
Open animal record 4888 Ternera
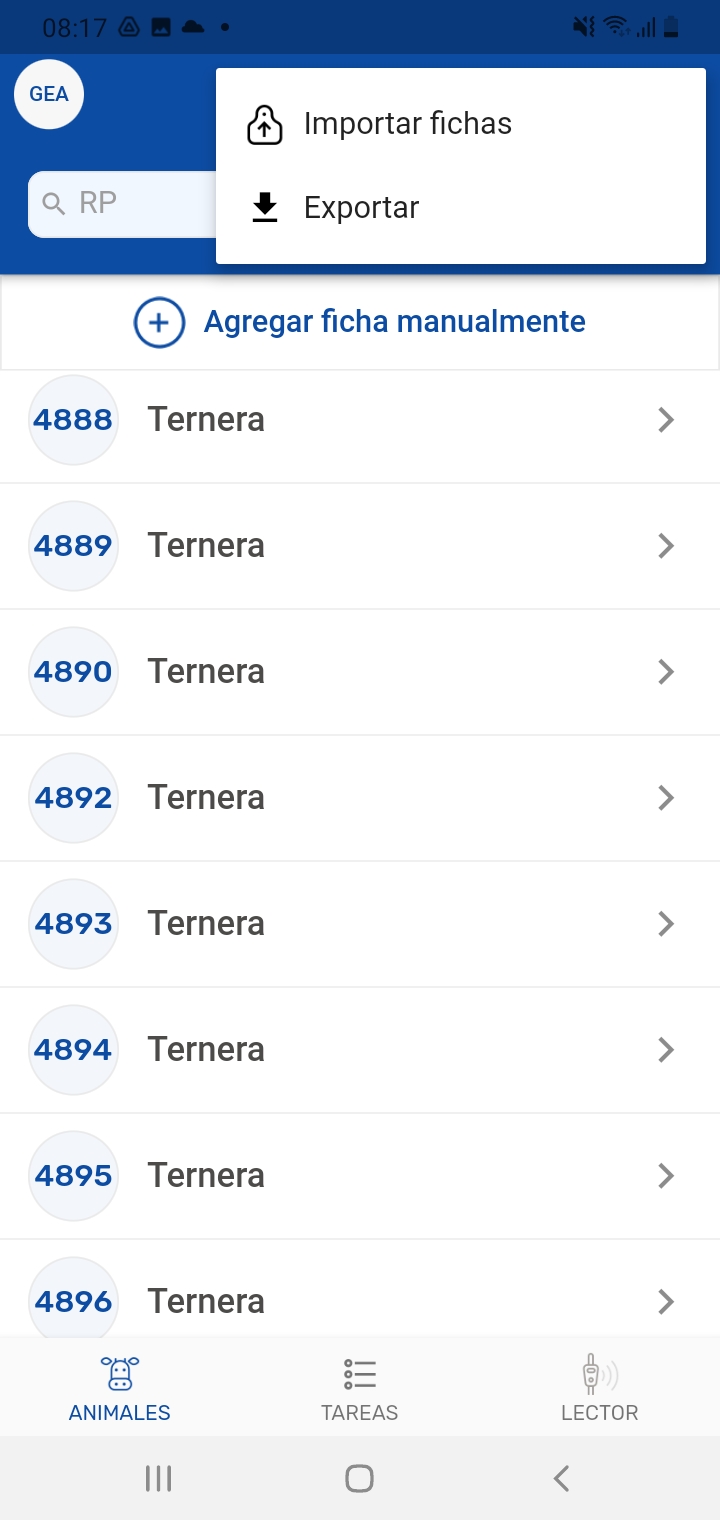[360, 420]
